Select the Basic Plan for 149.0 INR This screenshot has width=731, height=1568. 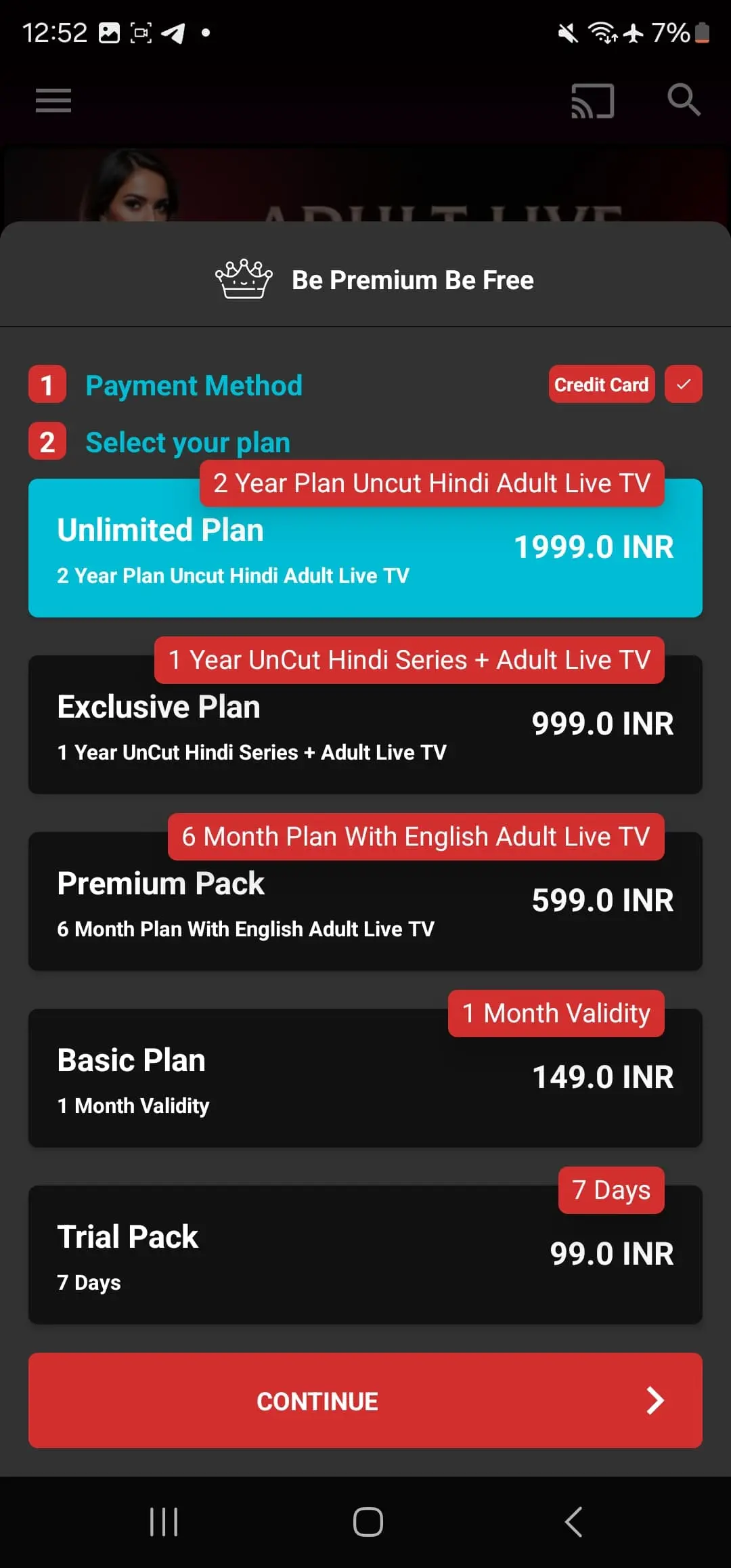(365, 1078)
